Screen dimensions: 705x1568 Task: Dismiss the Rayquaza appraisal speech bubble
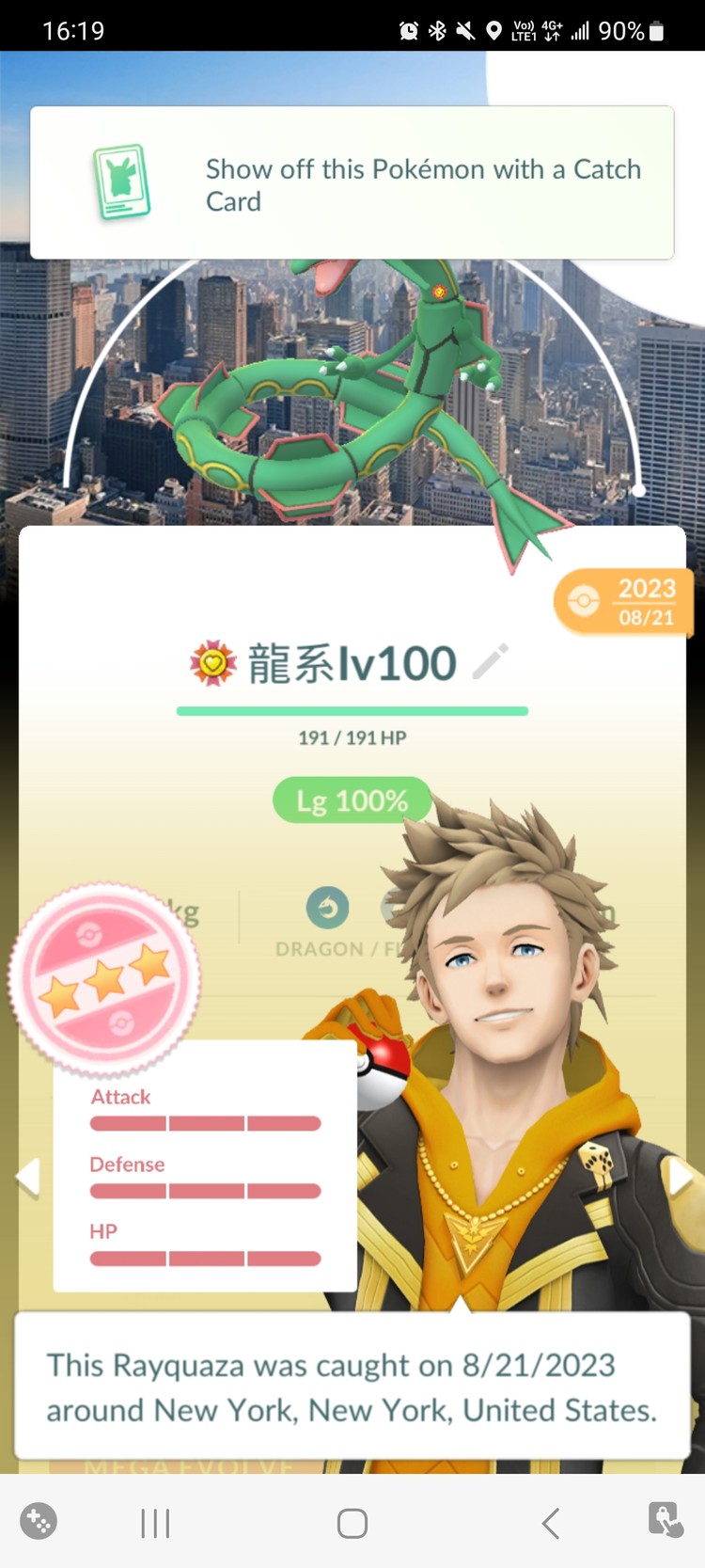[x=352, y=1386]
